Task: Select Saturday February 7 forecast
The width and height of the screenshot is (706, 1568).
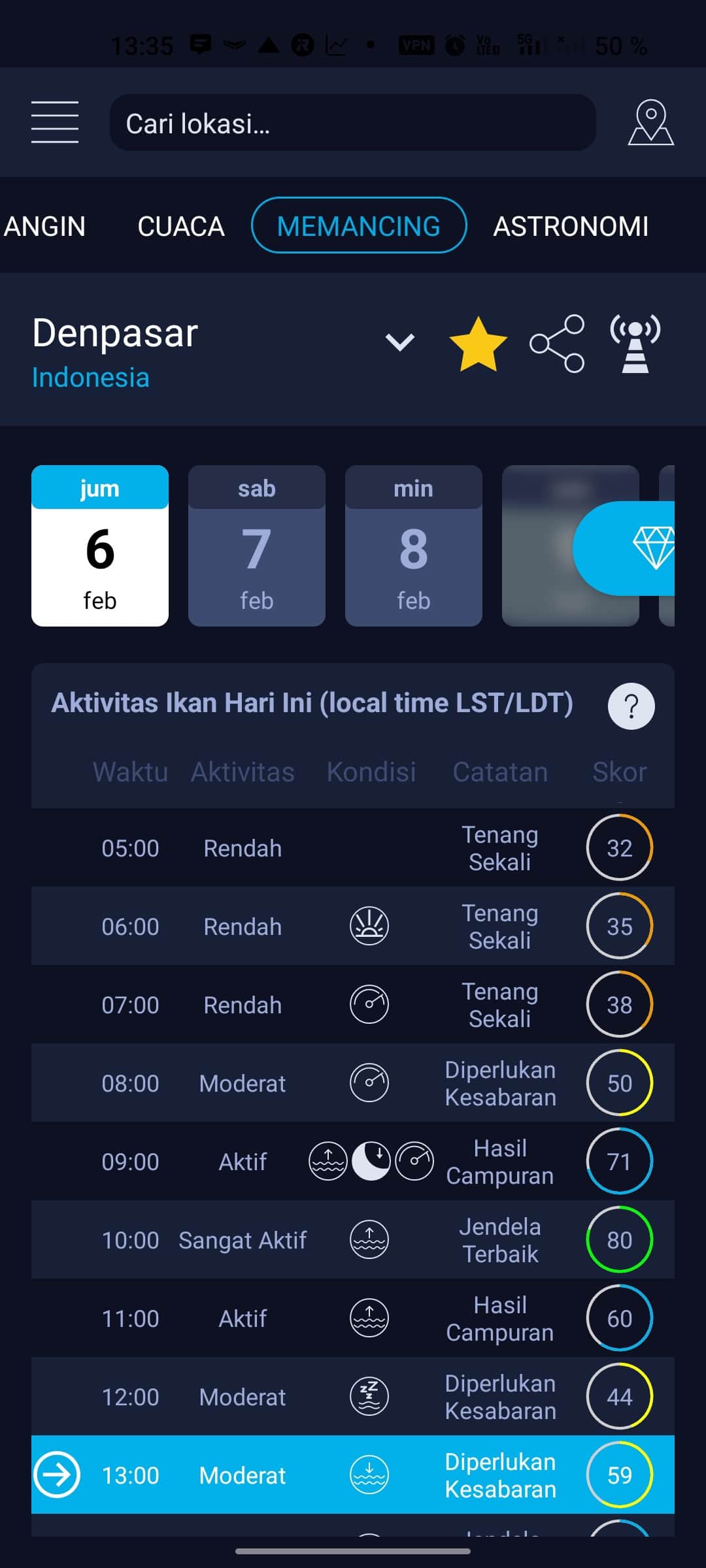Action: [256, 547]
